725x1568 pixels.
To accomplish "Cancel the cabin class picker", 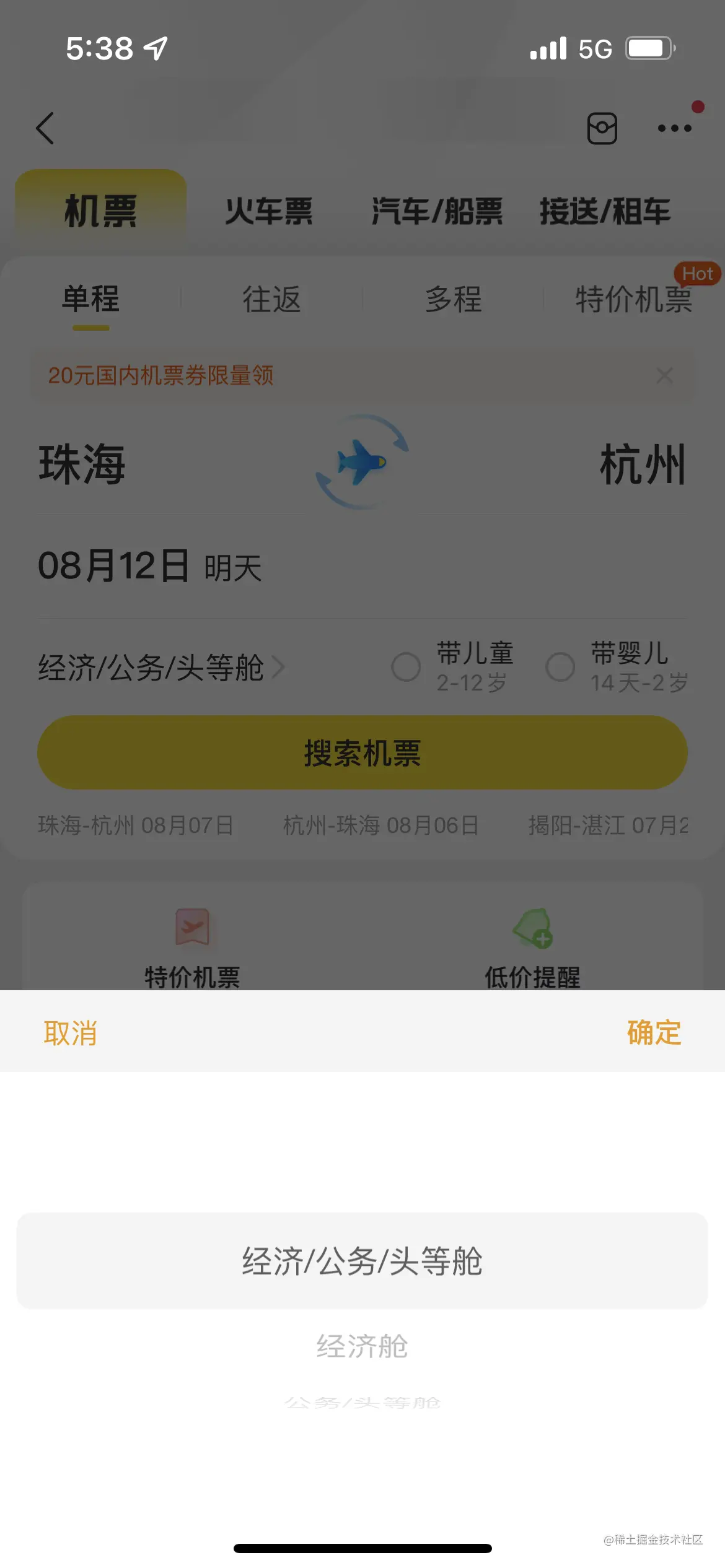I will [x=70, y=1033].
